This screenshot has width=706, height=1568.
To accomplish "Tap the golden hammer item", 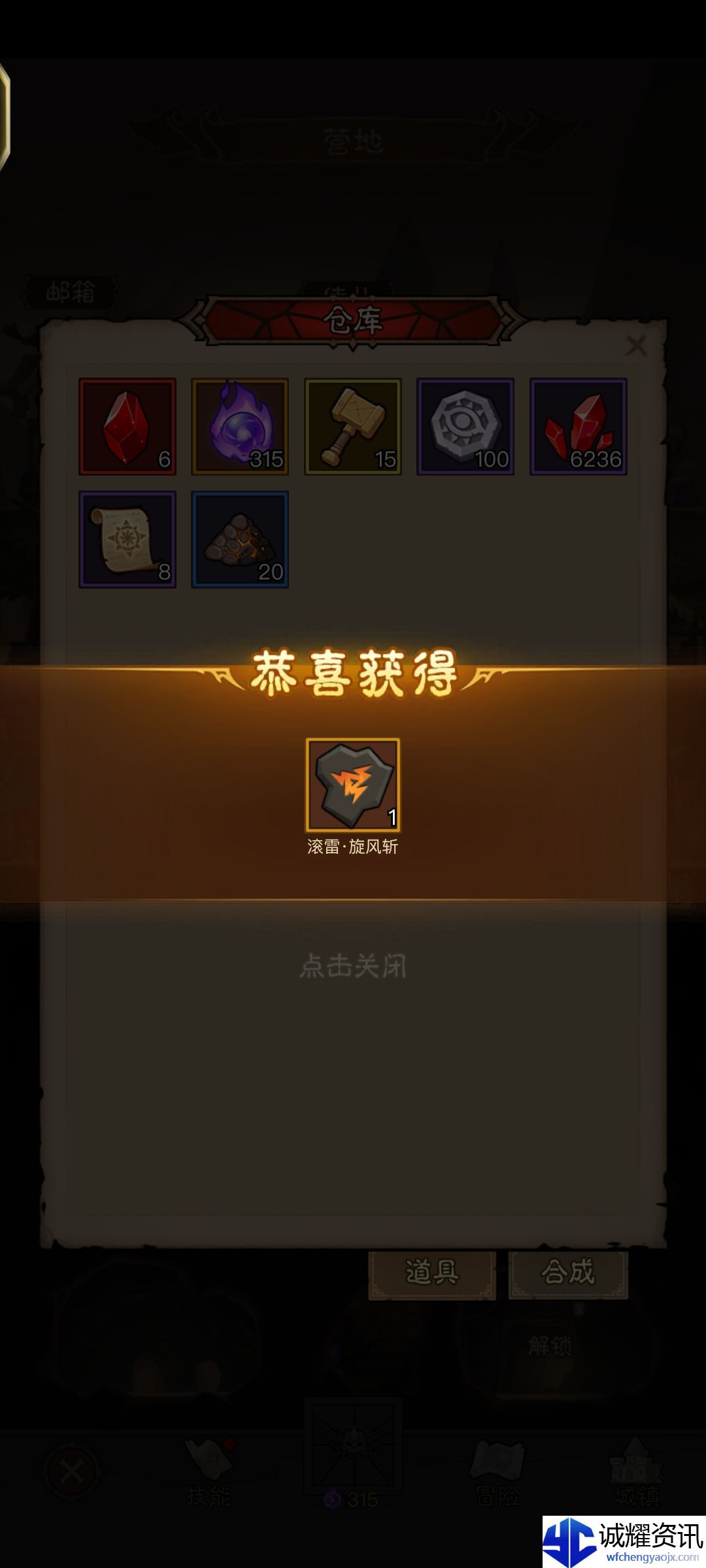I will [353, 427].
